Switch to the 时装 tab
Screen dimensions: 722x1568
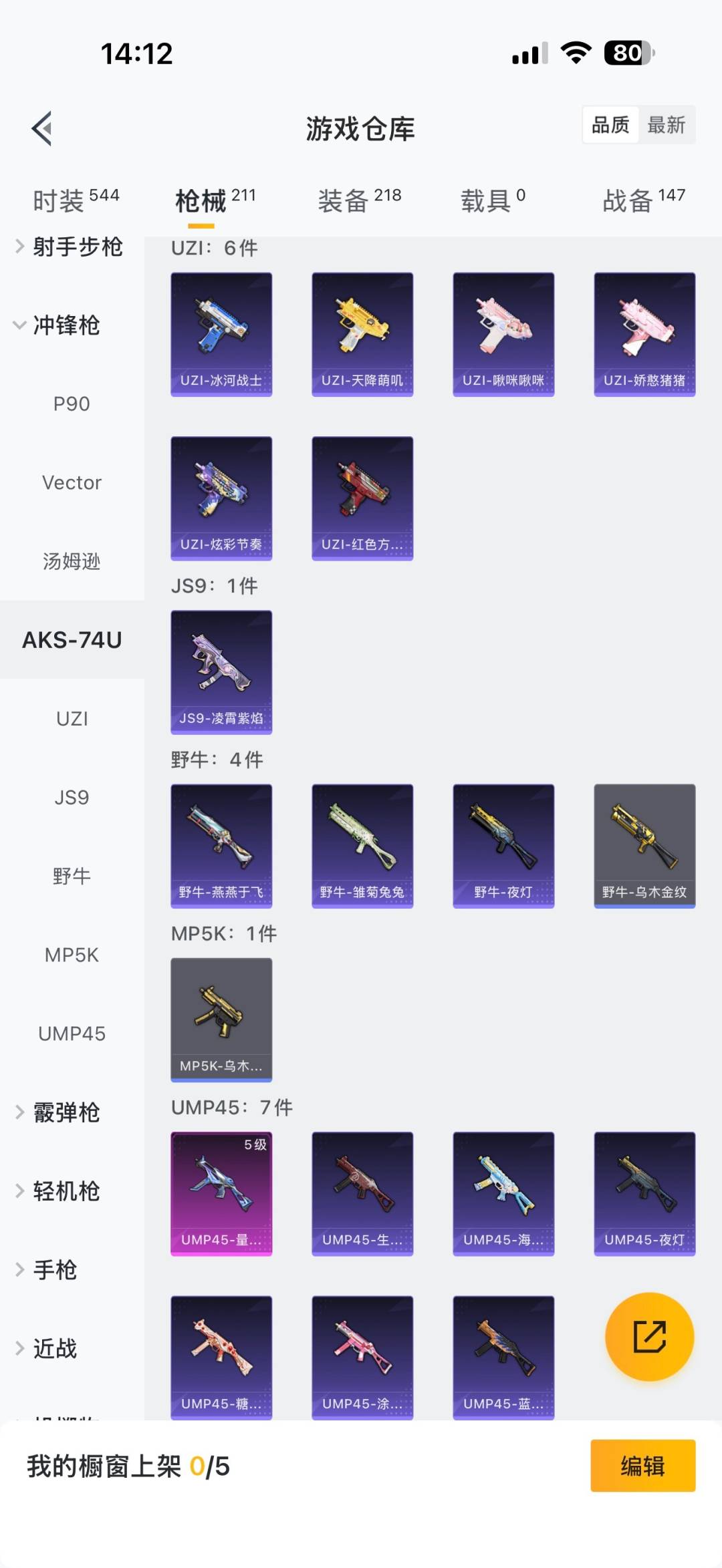pyautogui.click(x=76, y=200)
